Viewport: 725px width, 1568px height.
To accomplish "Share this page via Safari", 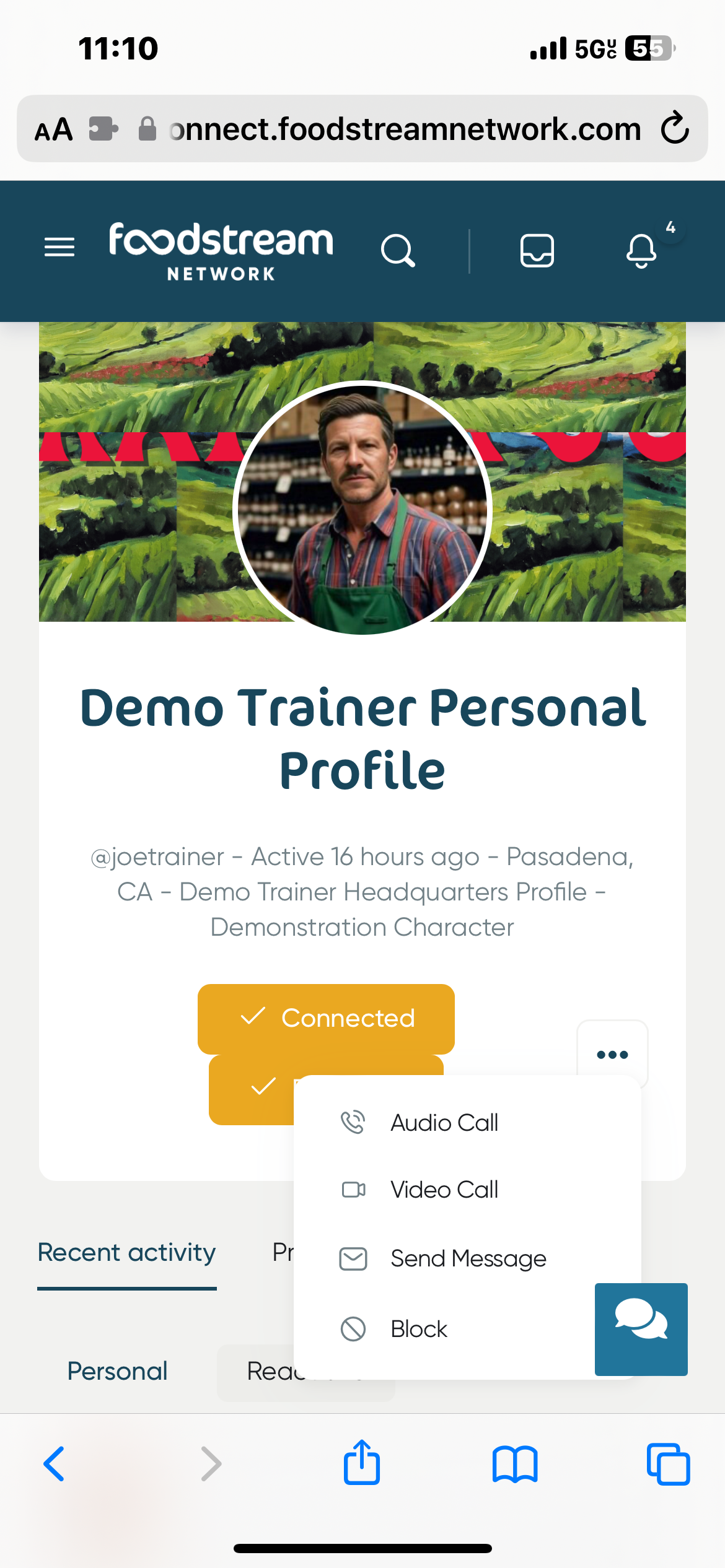I will point(362,1463).
